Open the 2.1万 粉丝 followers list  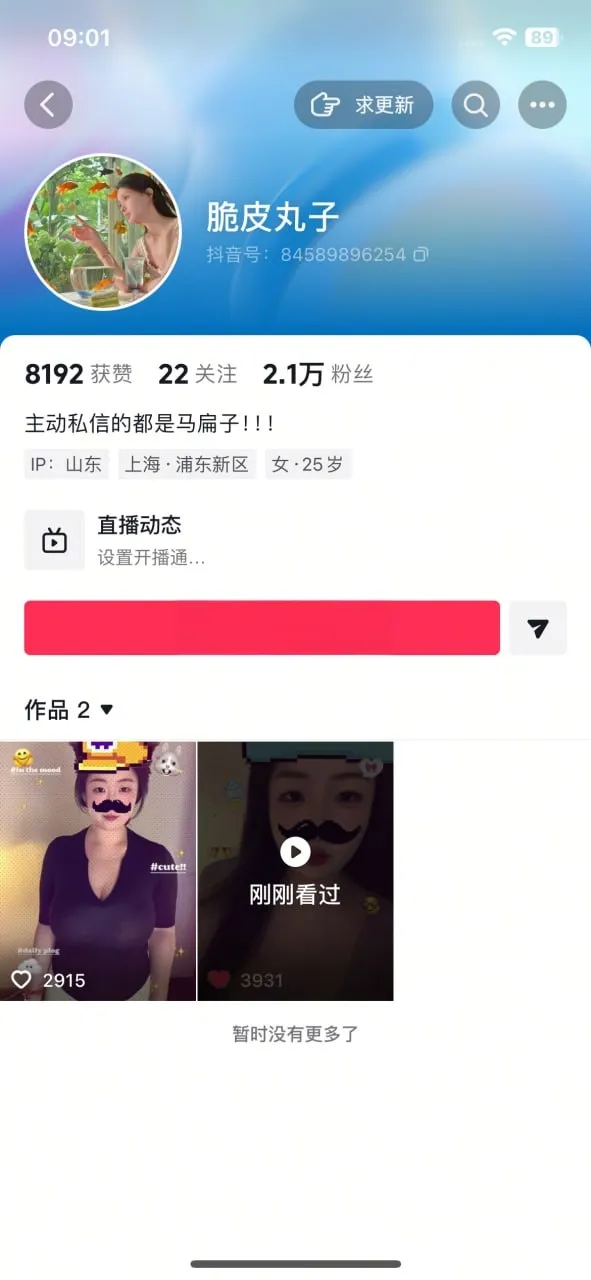(x=317, y=375)
